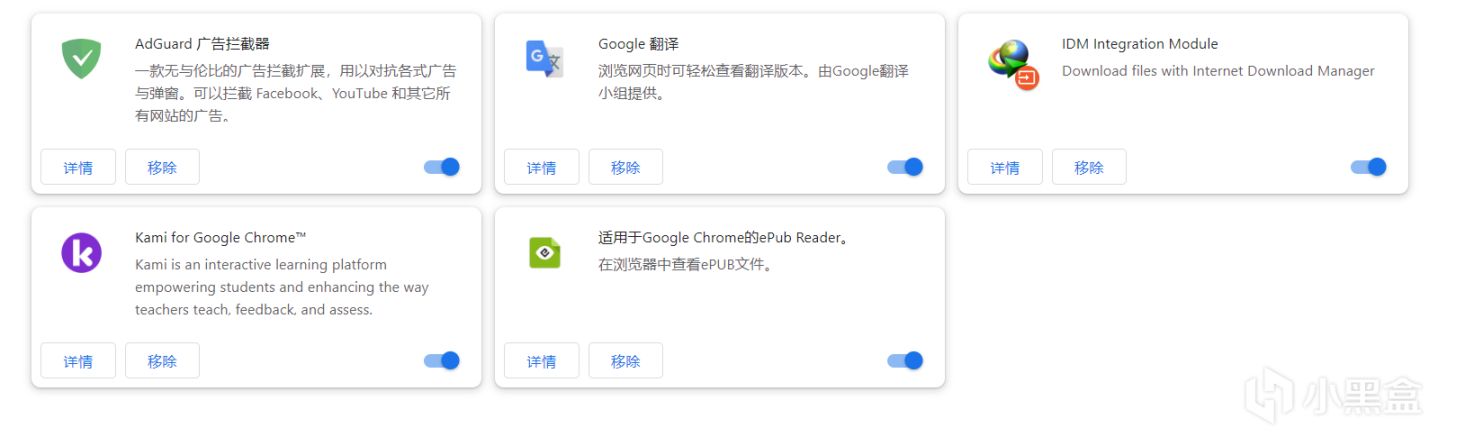Open details for IDM Integration Module
The height and width of the screenshot is (437, 1465).
1005,167
